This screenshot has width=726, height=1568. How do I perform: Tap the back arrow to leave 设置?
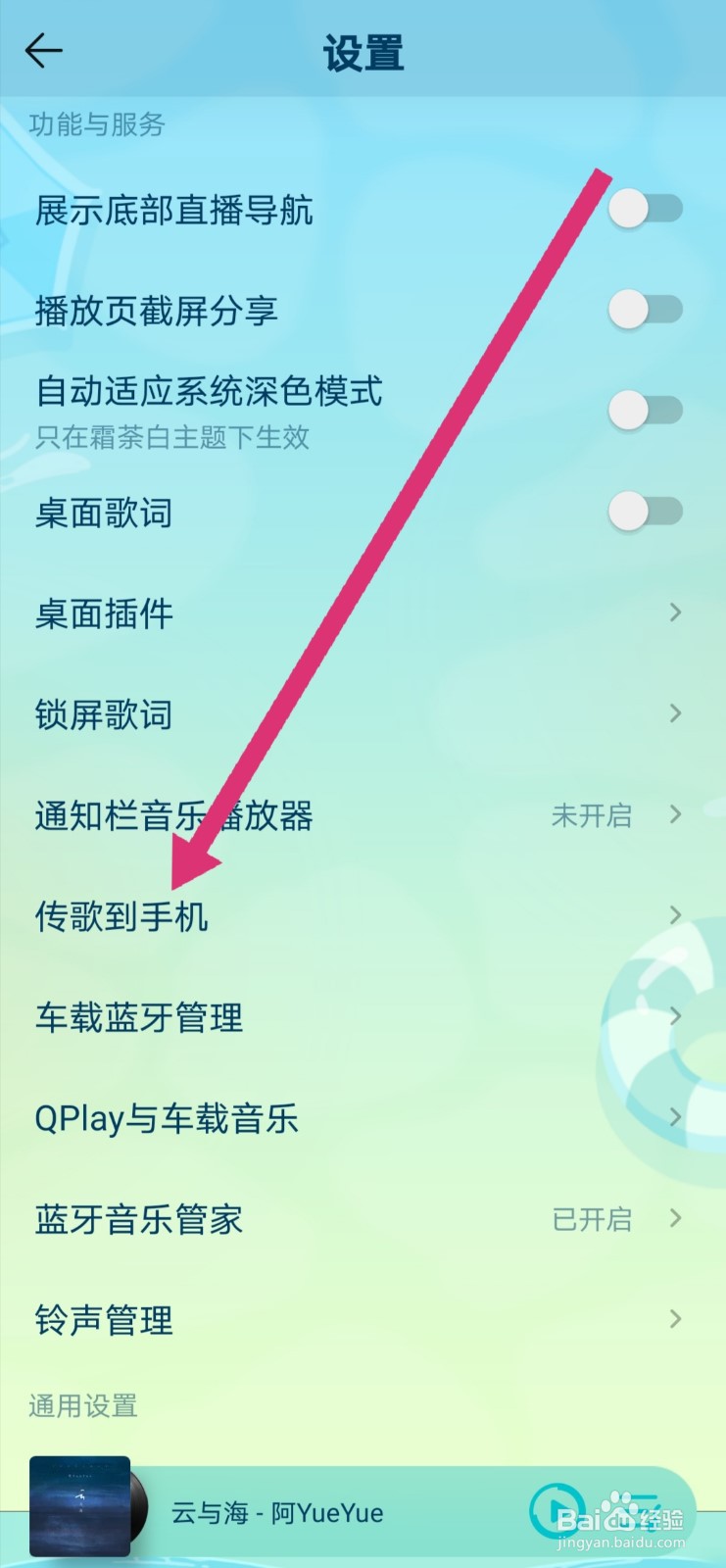(43, 51)
